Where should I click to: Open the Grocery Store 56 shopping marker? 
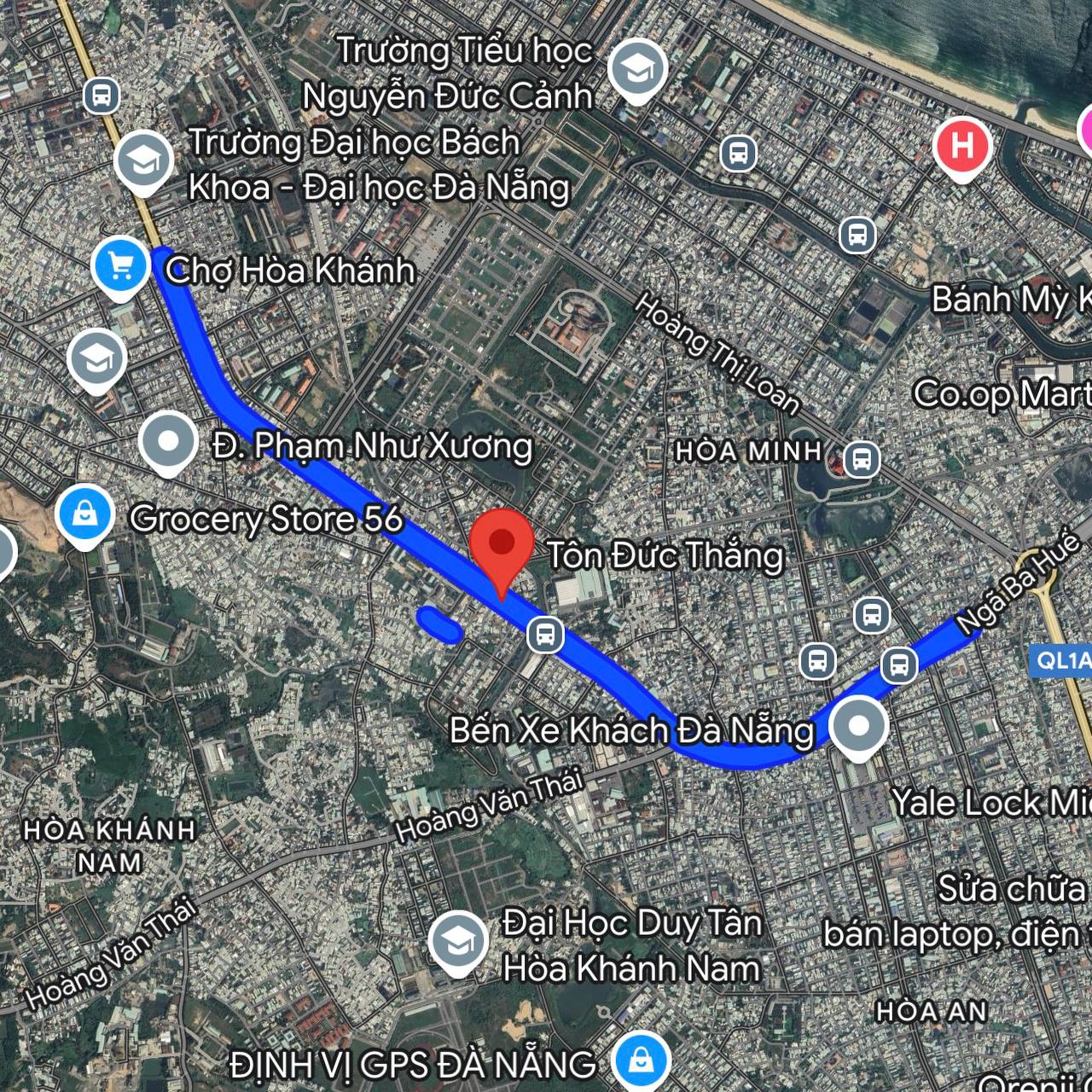click(x=84, y=514)
